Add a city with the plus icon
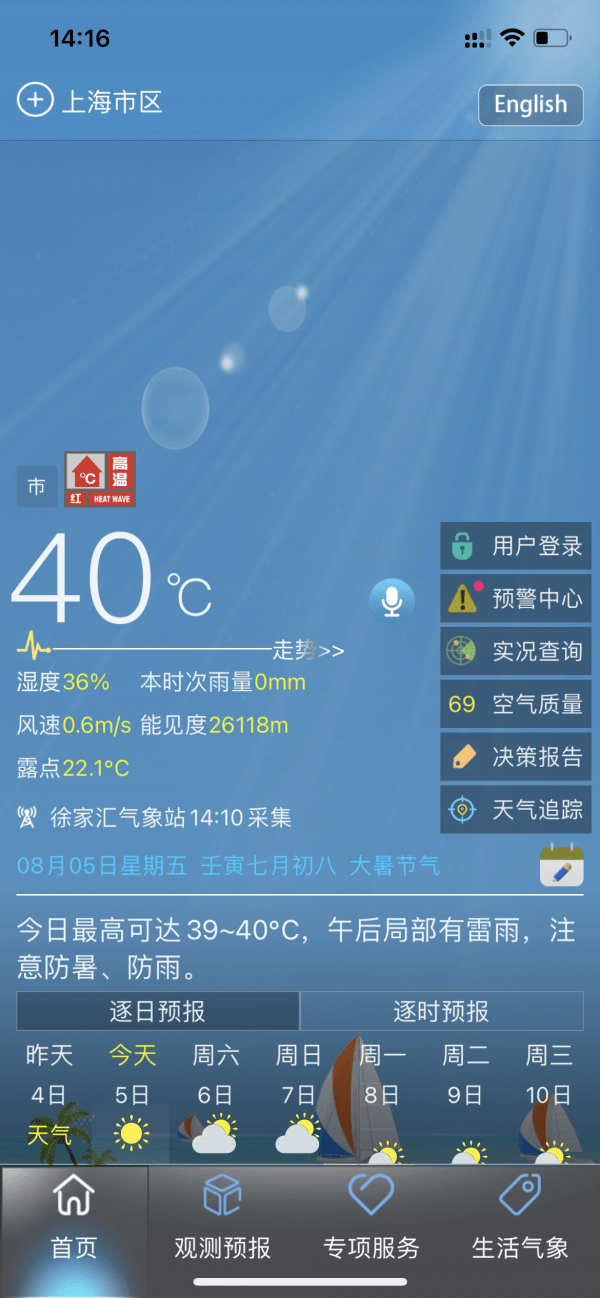This screenshot has height=1298, width=600. (x=35, y=101)
